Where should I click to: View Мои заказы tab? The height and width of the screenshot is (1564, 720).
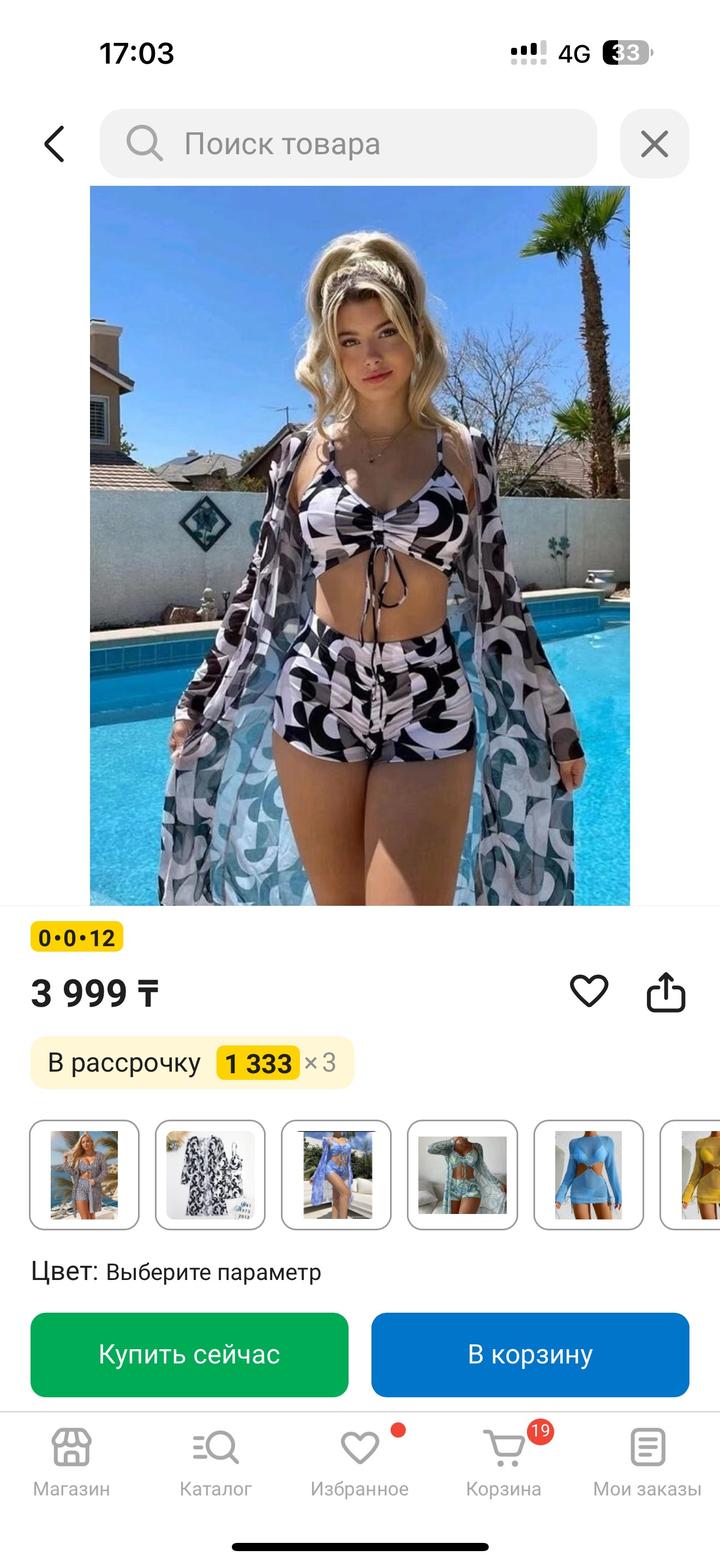647,1462
